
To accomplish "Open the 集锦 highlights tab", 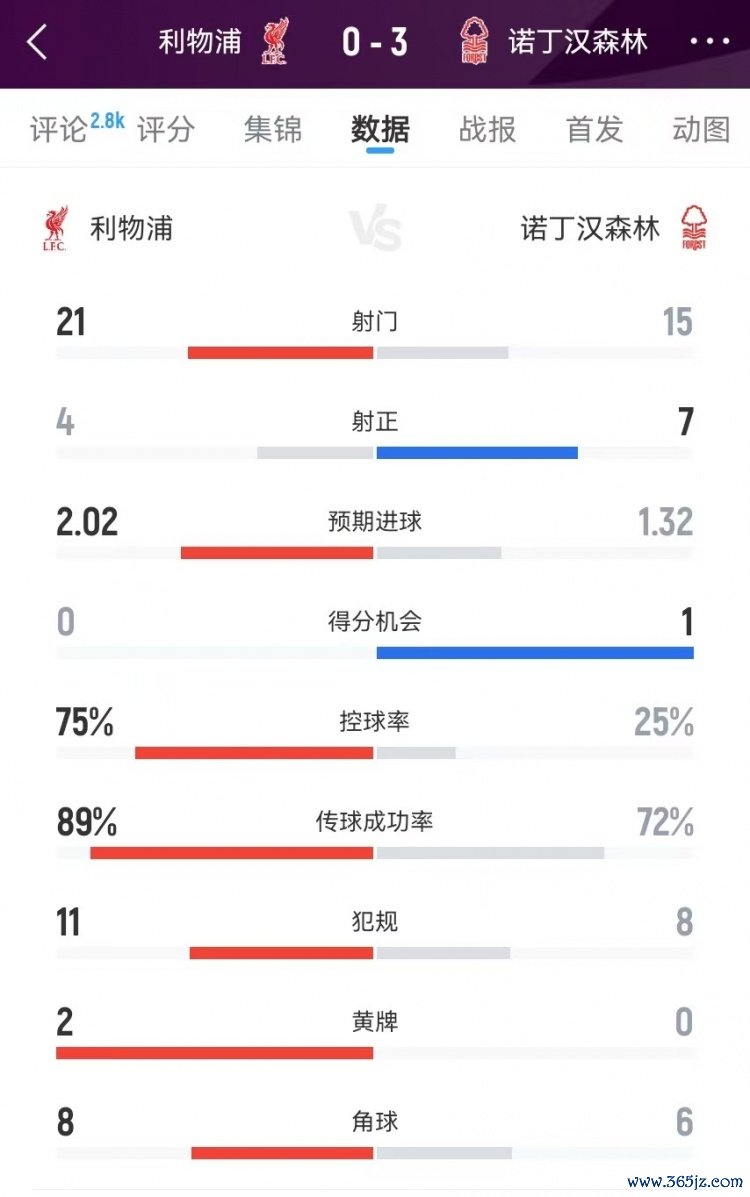I will click(273, 130).
